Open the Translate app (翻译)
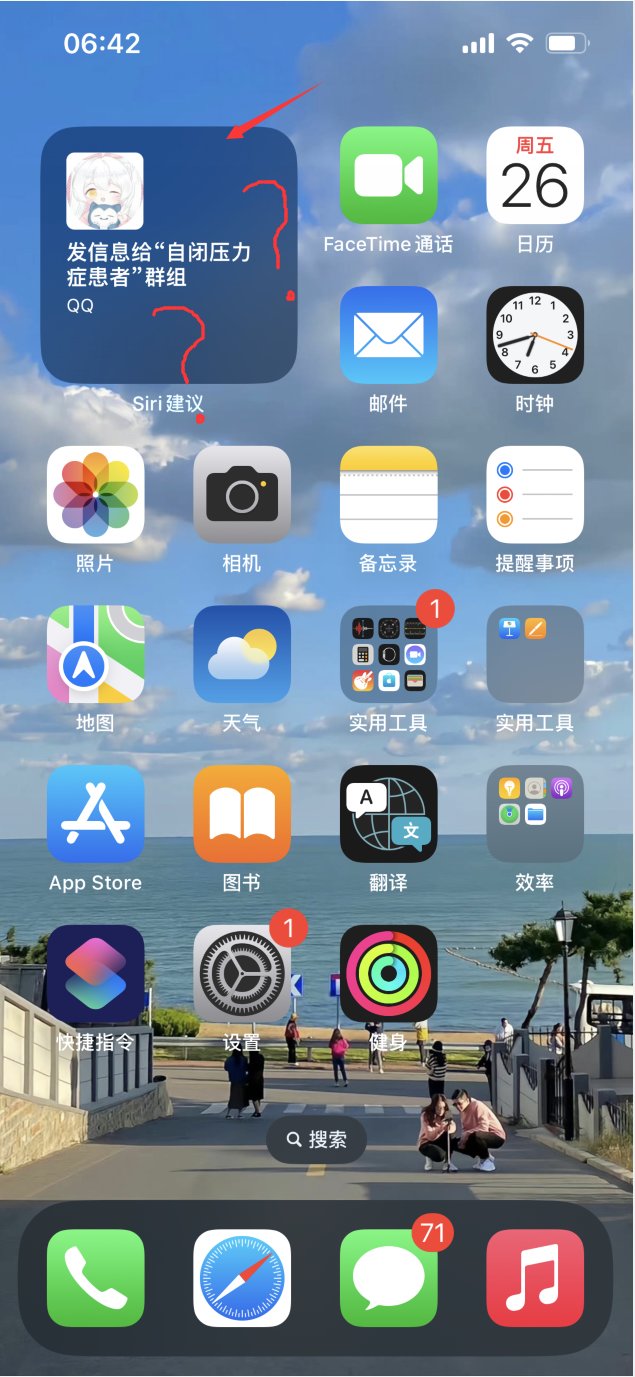Viewport: 635px width, 1377px height. click(388, 814)
